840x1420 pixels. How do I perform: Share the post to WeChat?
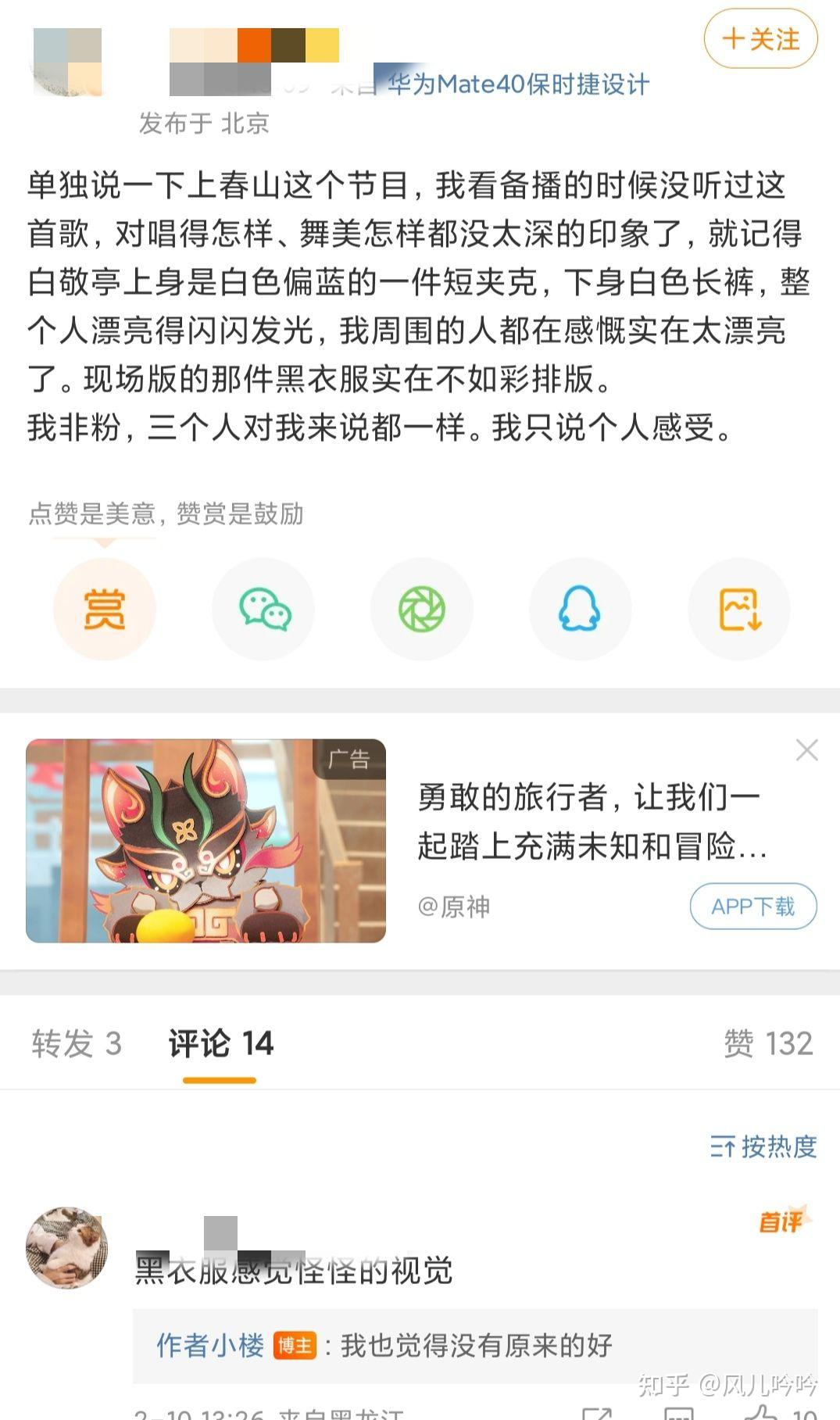point(264,610)
